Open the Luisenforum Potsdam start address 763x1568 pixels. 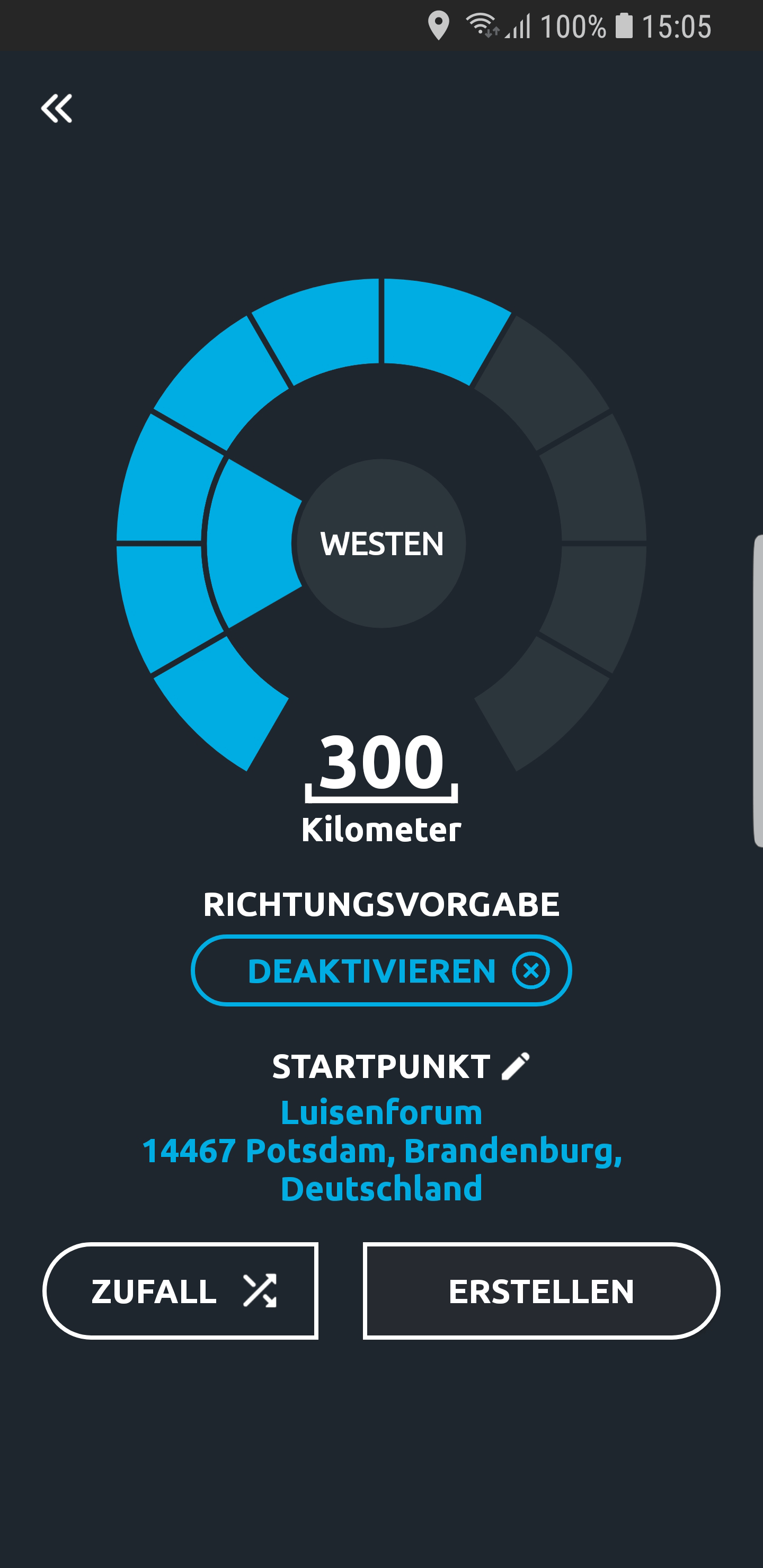coord(381,1151)
